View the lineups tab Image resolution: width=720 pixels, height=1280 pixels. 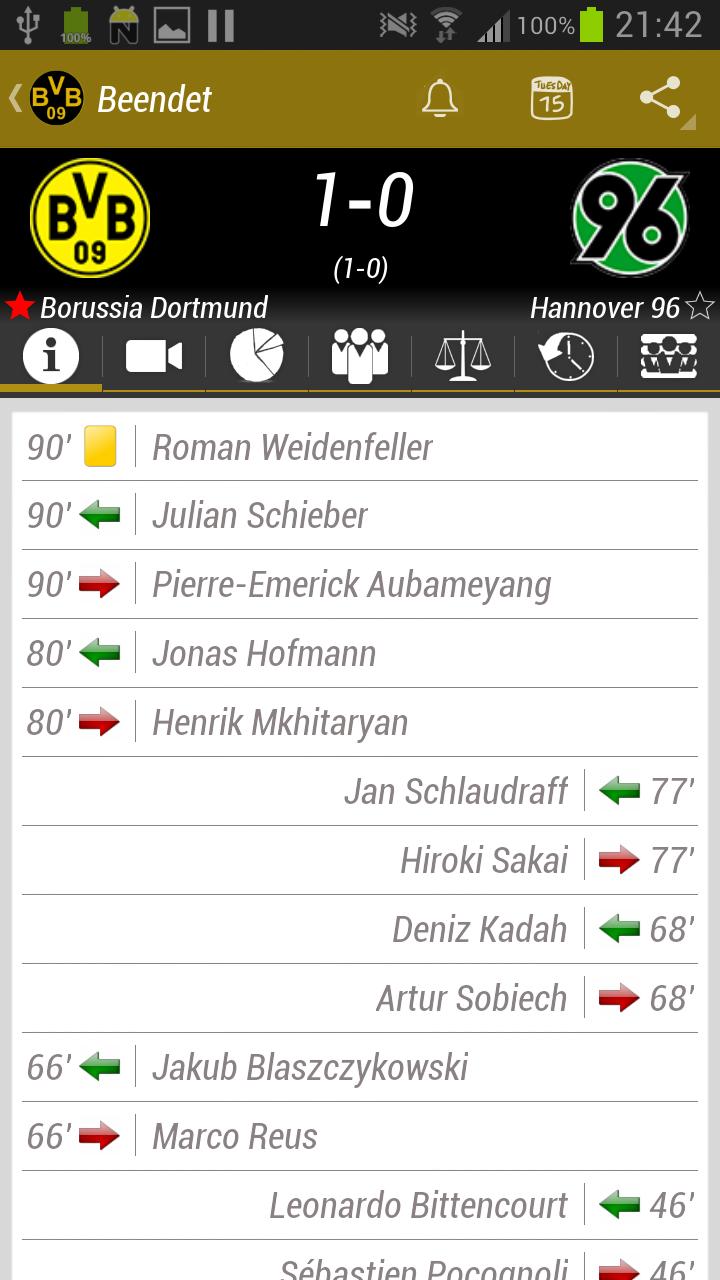(359, 357)
